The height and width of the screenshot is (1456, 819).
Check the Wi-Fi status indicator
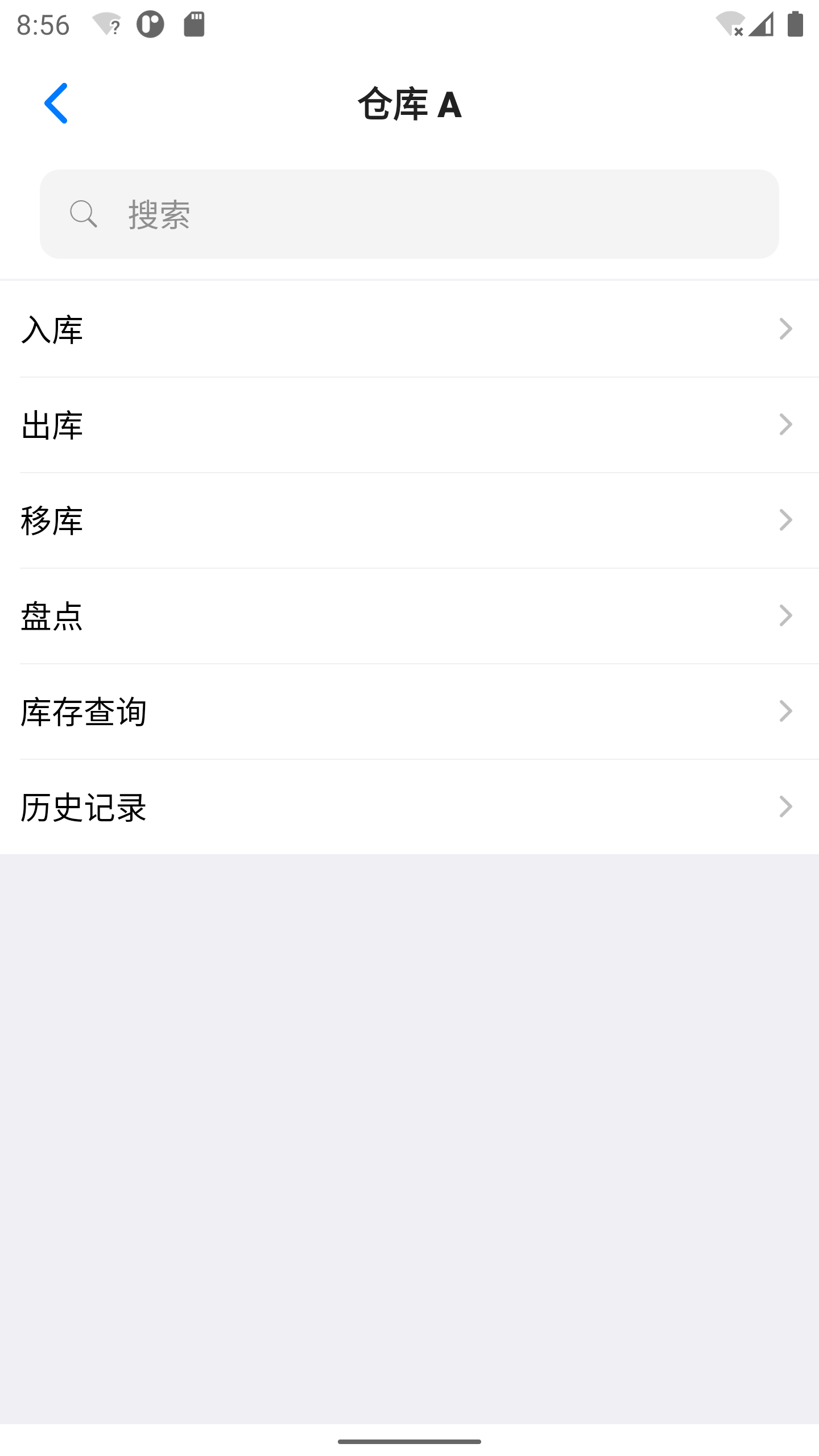click(730, 24)
